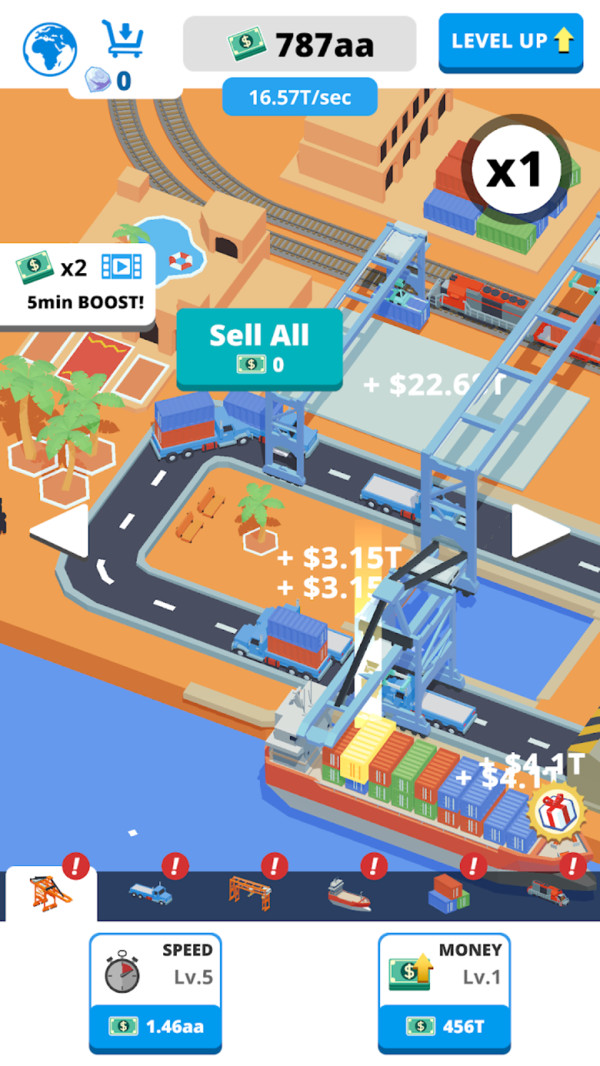The height and width of the screenshot is (1066, 600).
Task: Go to the previous area with left arrow
Action: click(60, 531)
